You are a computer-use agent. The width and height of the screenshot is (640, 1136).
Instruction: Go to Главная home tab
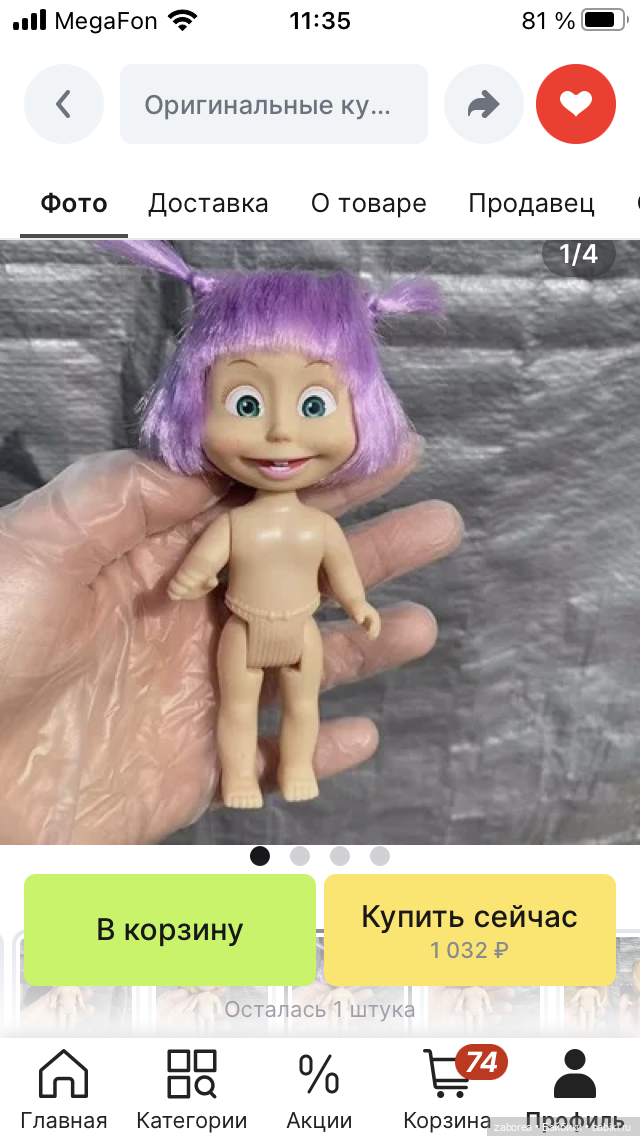coord(64,1089)
